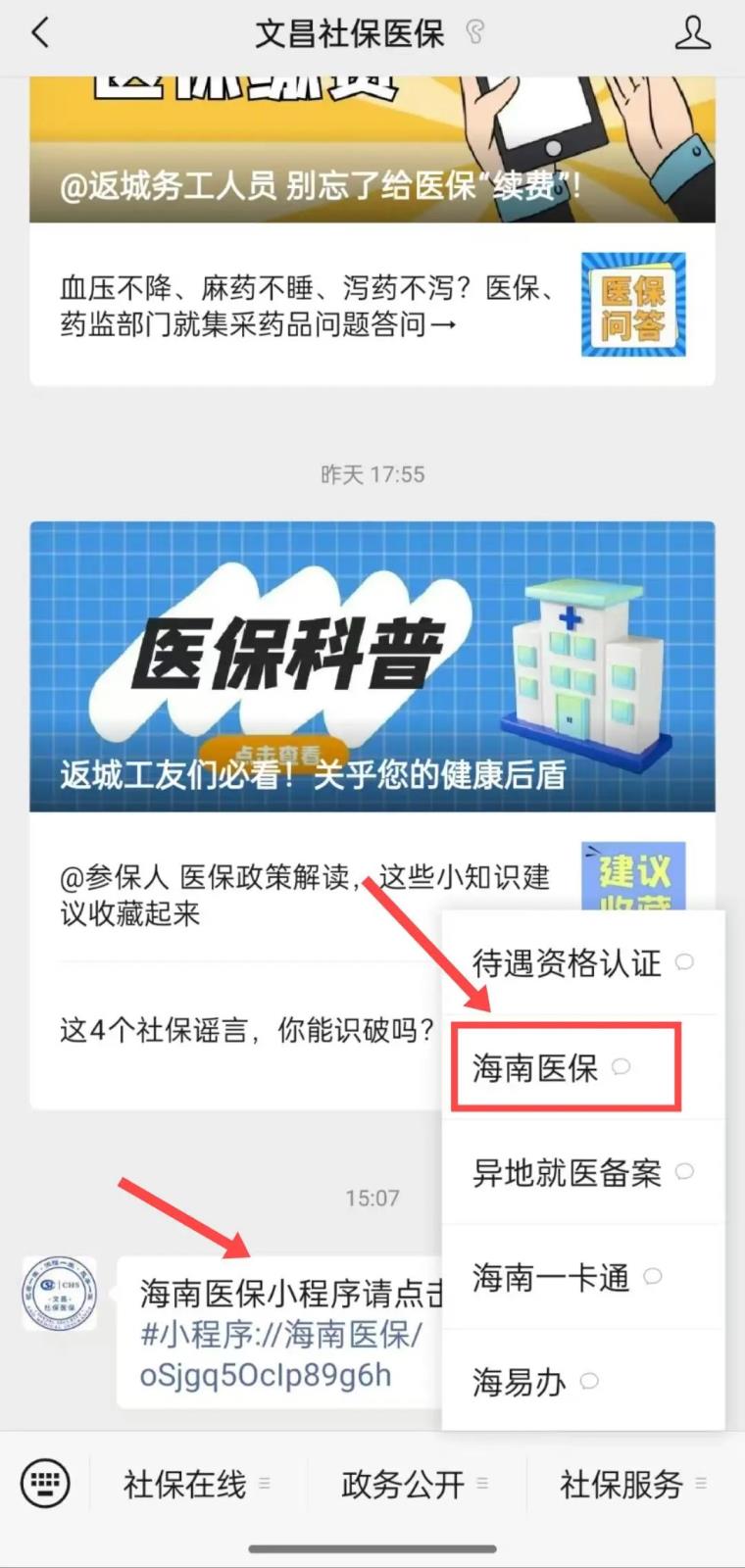
Task: Open the 这4个社保谣言 article
Action: click(245, 1031)
